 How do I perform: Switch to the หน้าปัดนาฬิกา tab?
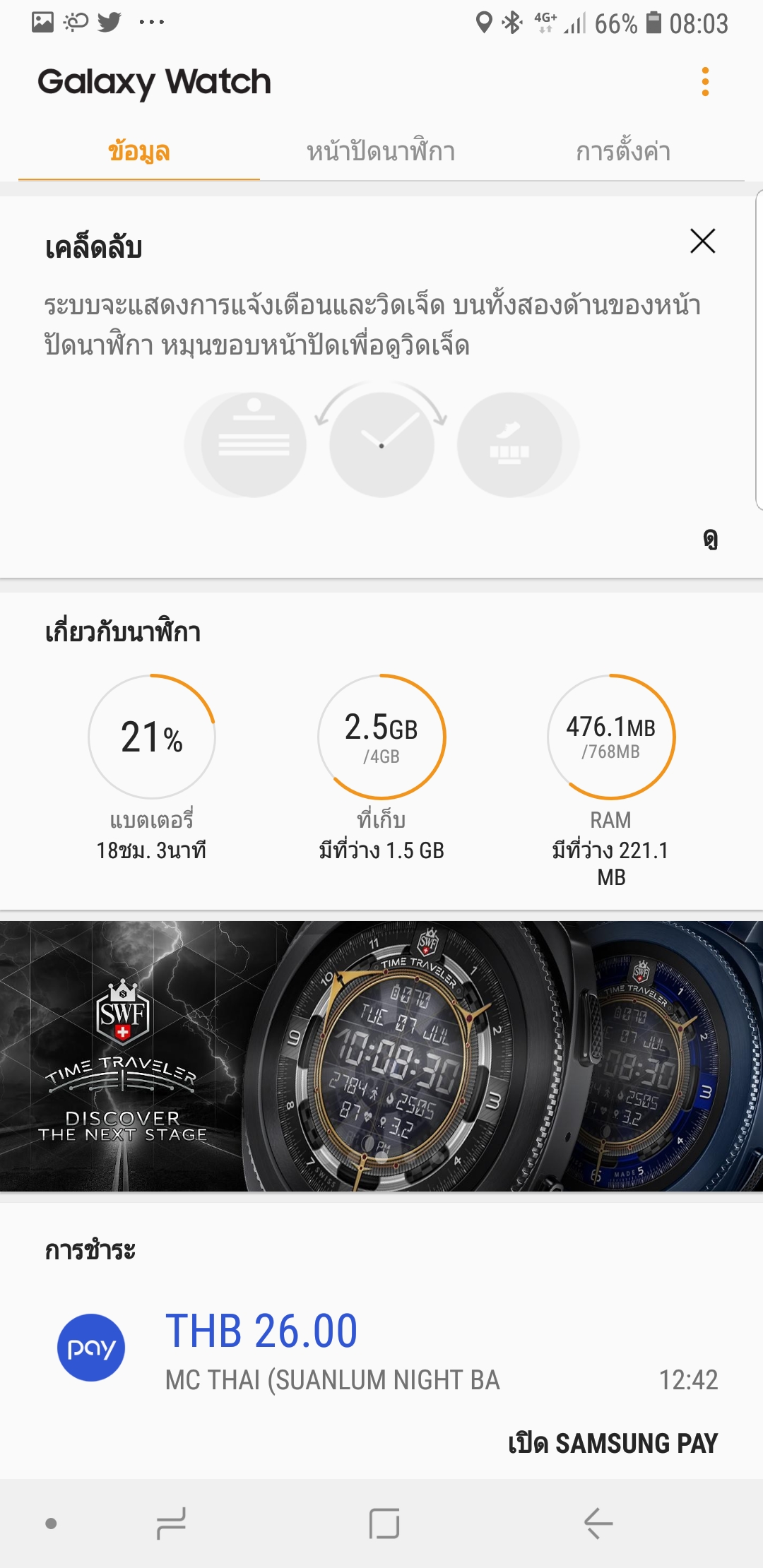pyautogui.click(x=381, y=152)
